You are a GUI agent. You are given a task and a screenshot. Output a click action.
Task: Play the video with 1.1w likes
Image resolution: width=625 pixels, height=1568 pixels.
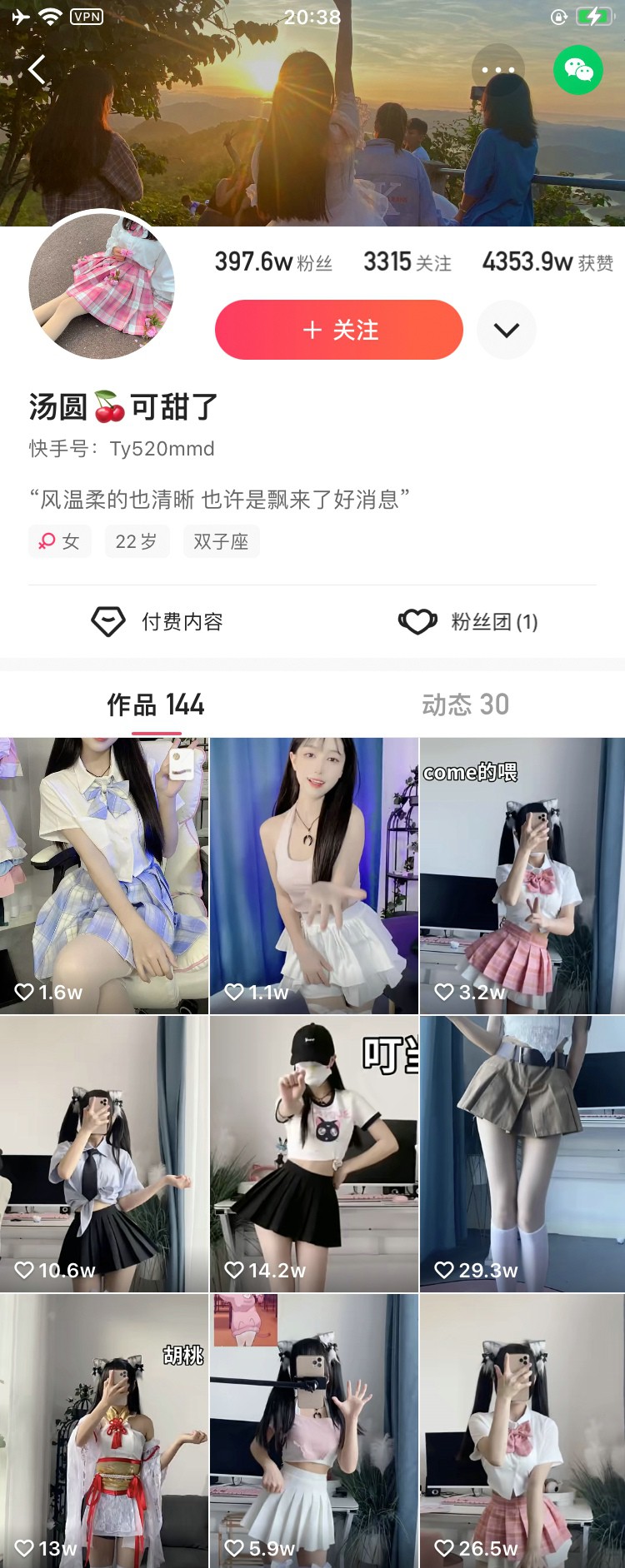[313, 874]
